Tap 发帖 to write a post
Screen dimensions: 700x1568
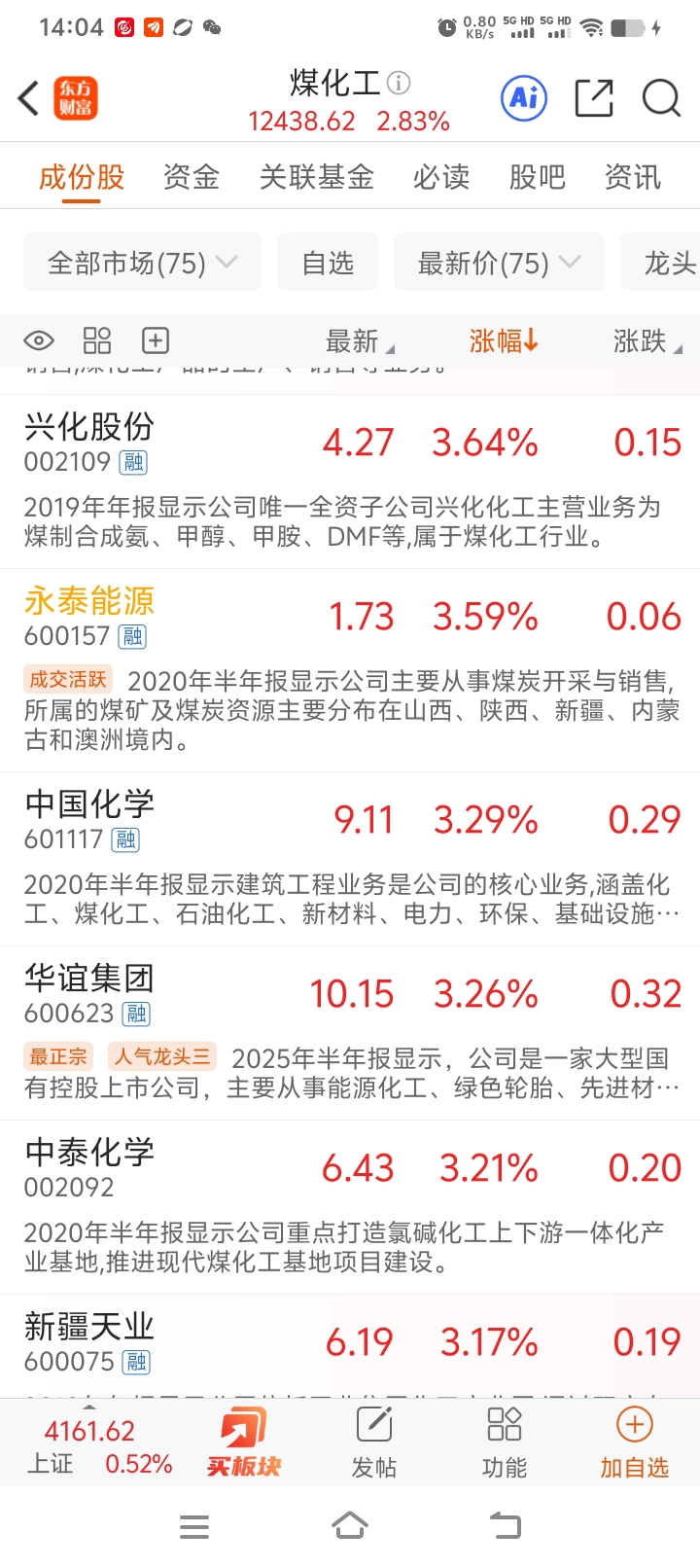(374, 1443)
